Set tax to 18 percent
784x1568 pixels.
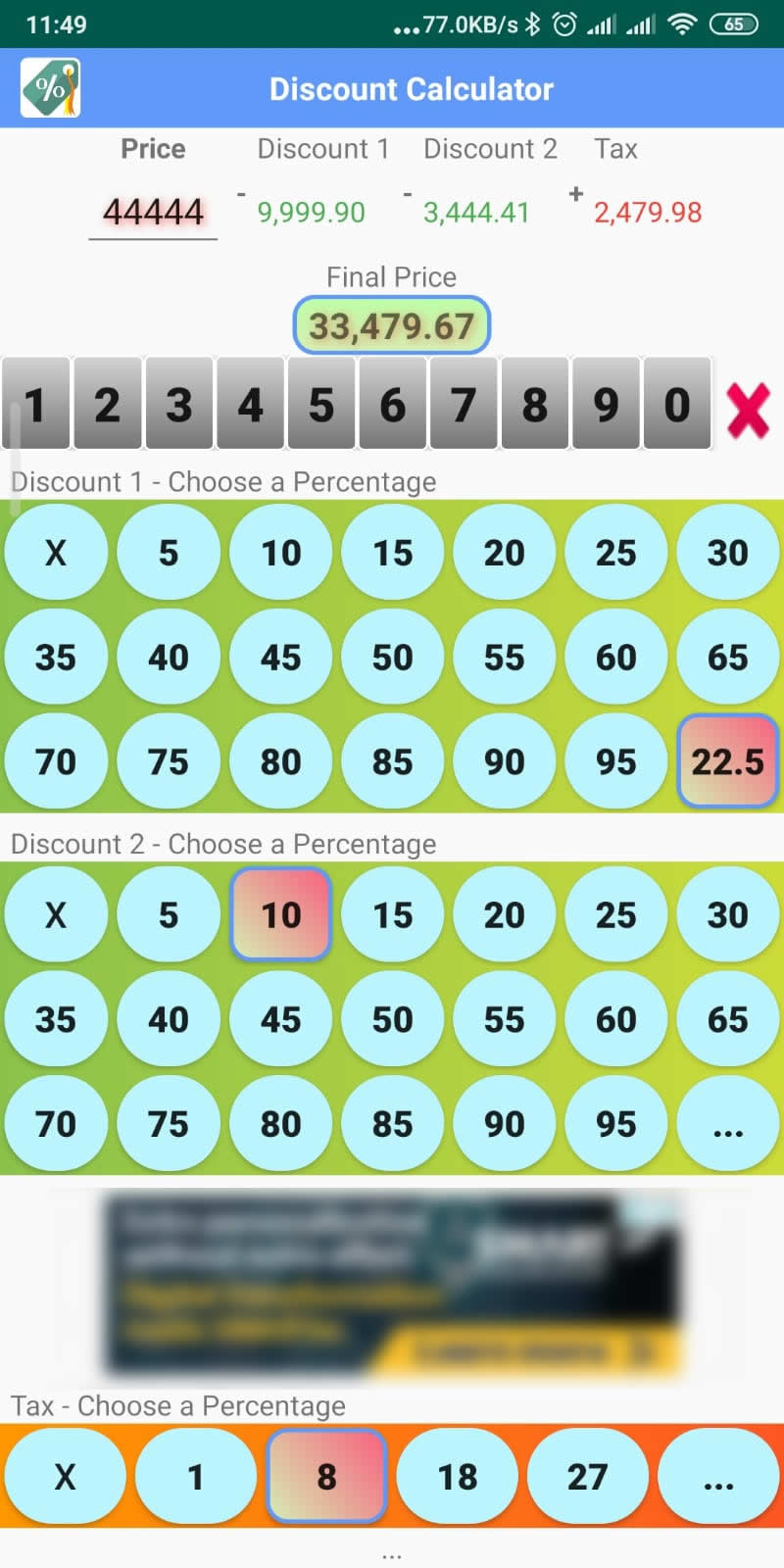point(457,1476)
